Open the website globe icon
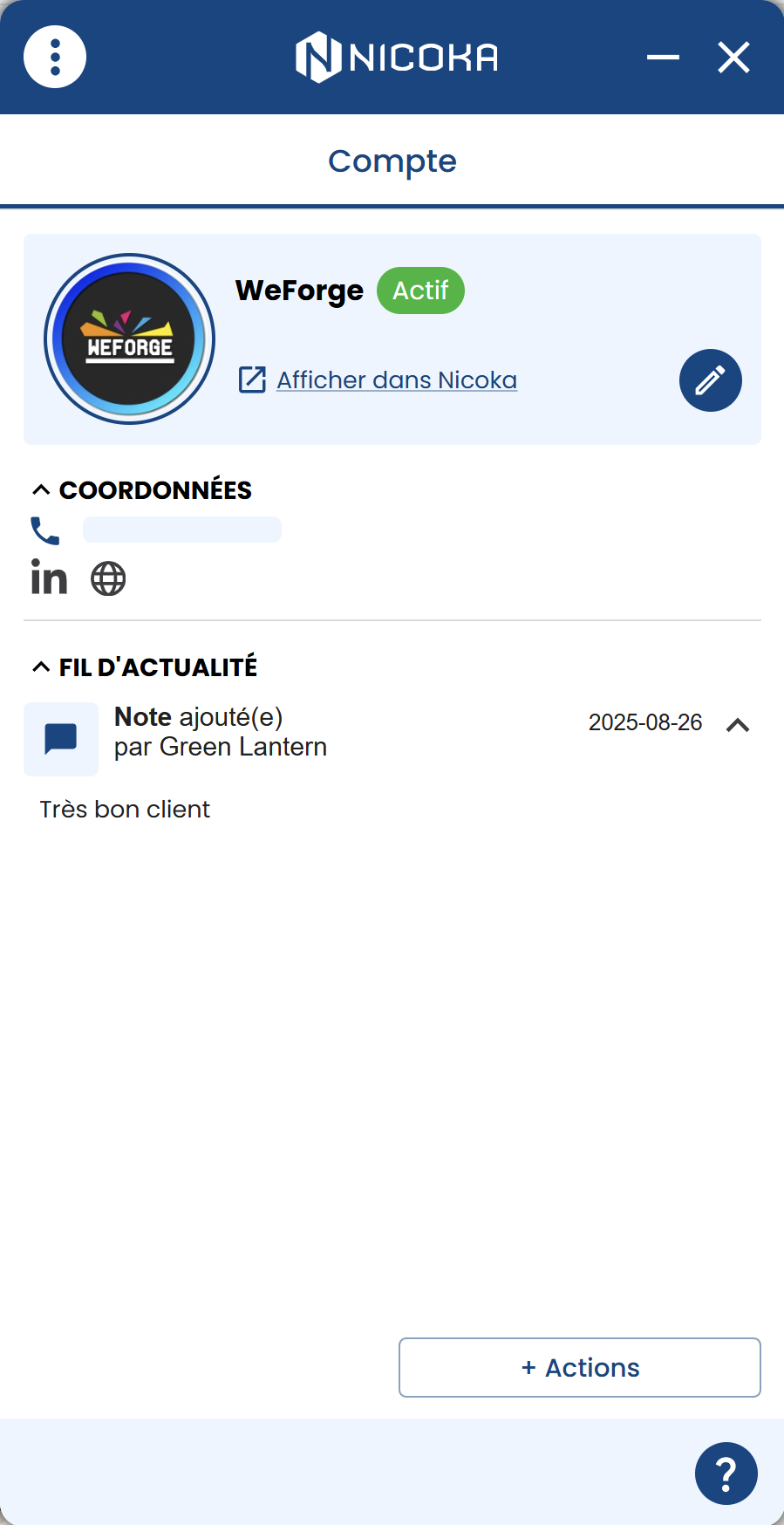784x1525 pixels. click(x=108, y=578)
